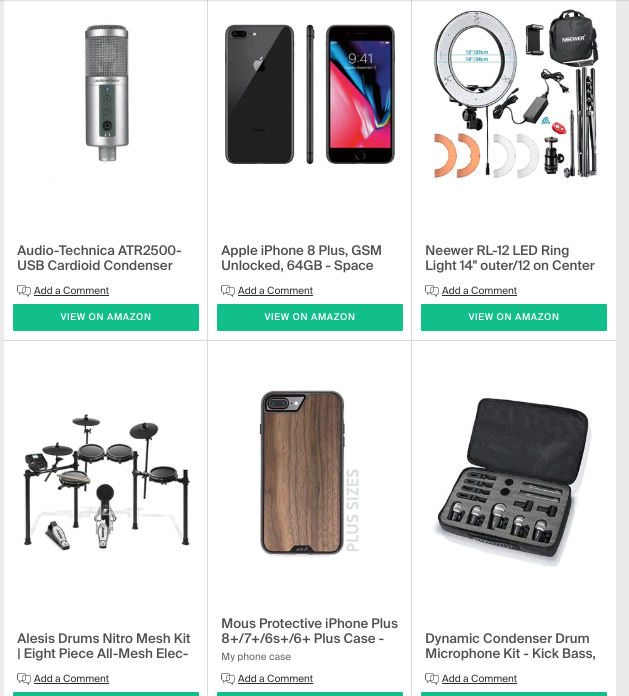Add a comment on Alesis Drums kit

71,679
